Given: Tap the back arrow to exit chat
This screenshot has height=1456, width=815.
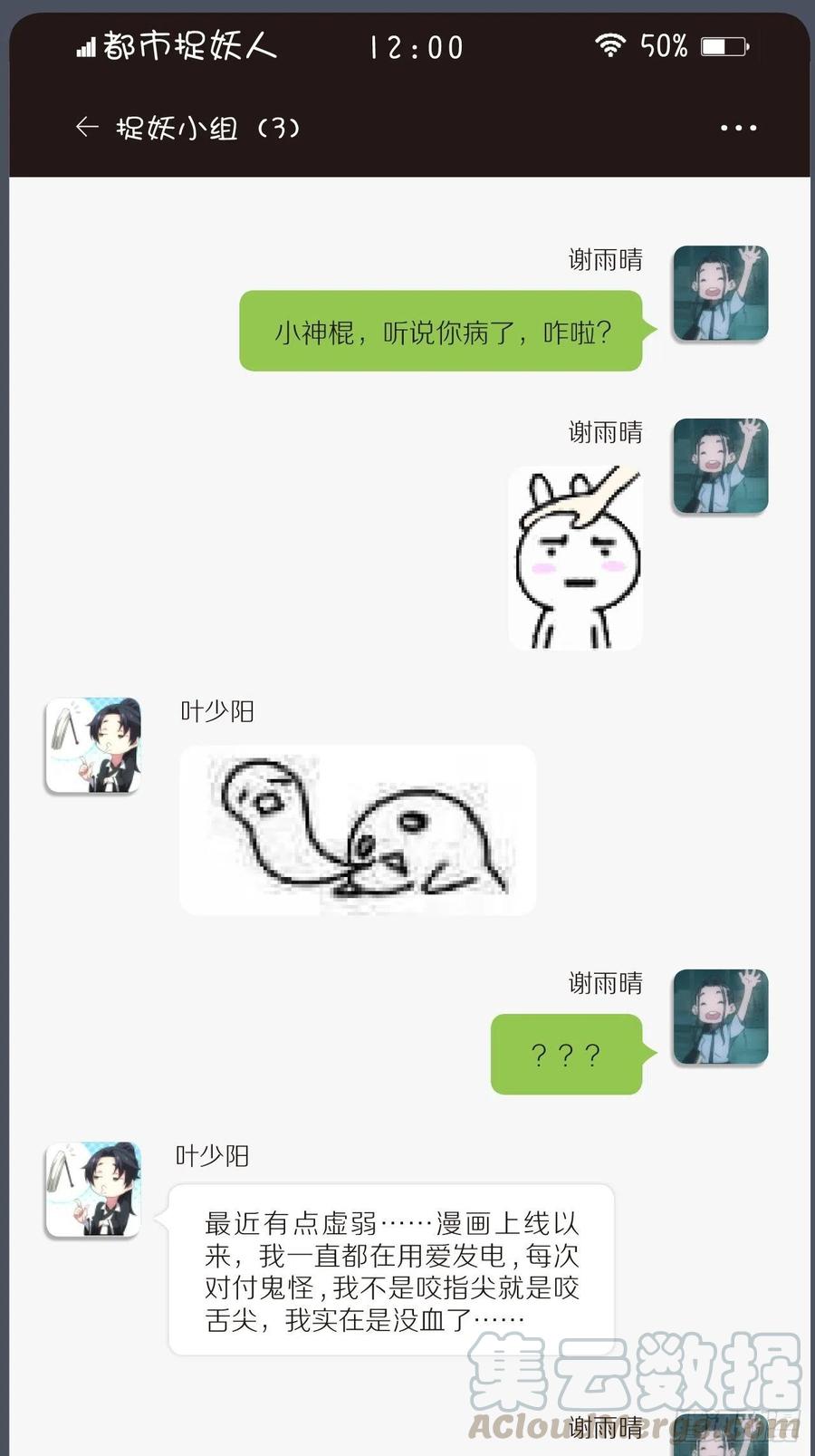Looking at the screenshot, I should point(86,128).
